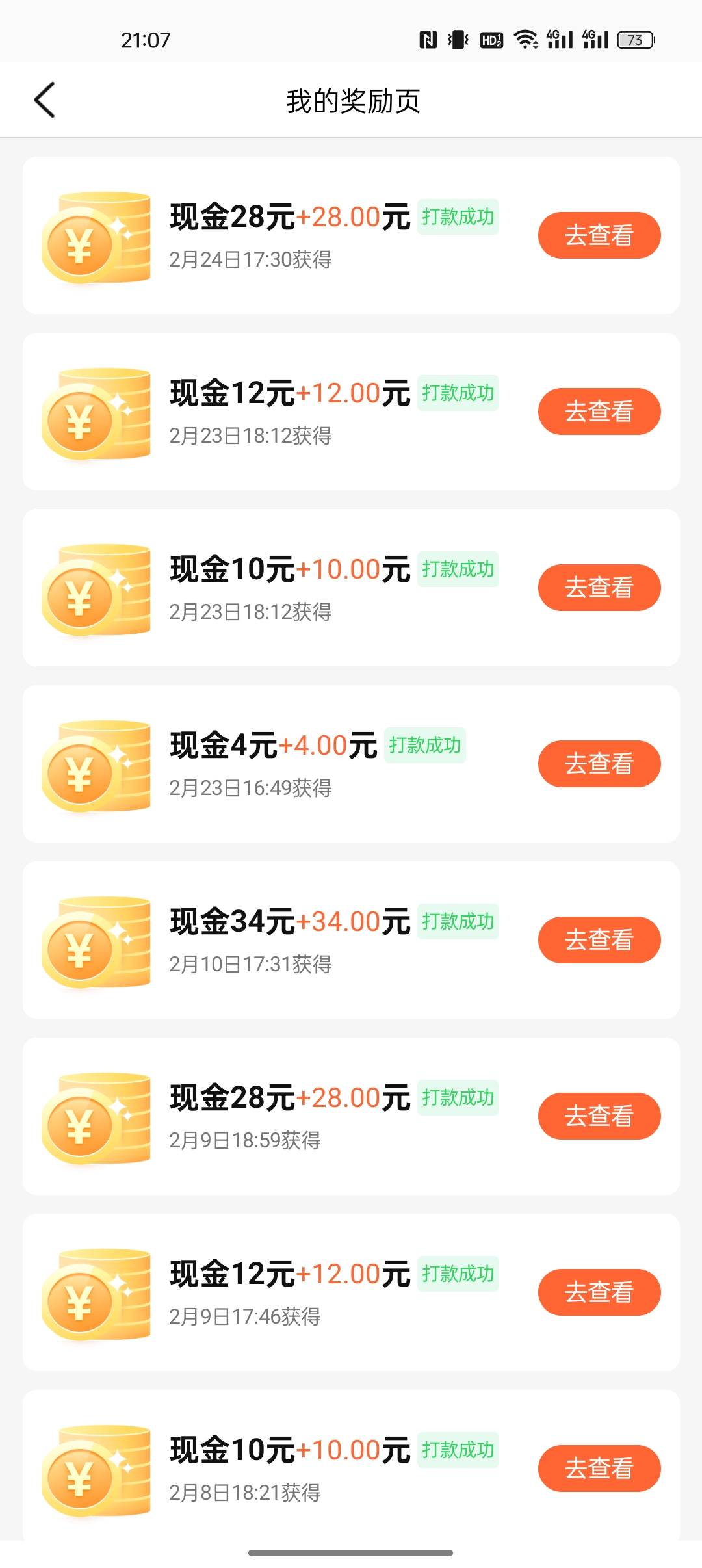
Task: Tap 去查看 for 28元 reward on 2月24日
Action: point(599,235)
